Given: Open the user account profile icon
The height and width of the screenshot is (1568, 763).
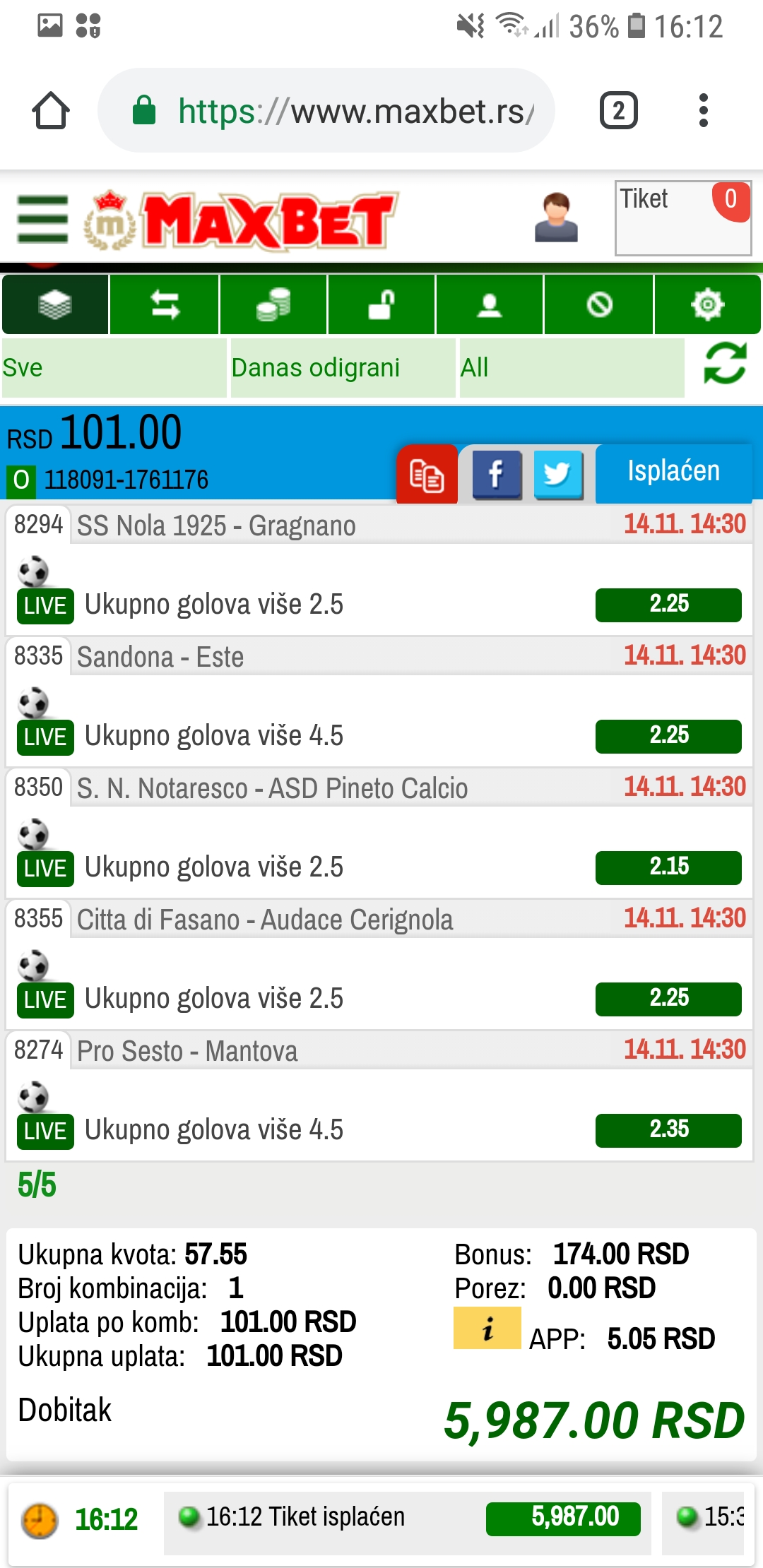Looking at the screenshot, I should coord(556,218).
